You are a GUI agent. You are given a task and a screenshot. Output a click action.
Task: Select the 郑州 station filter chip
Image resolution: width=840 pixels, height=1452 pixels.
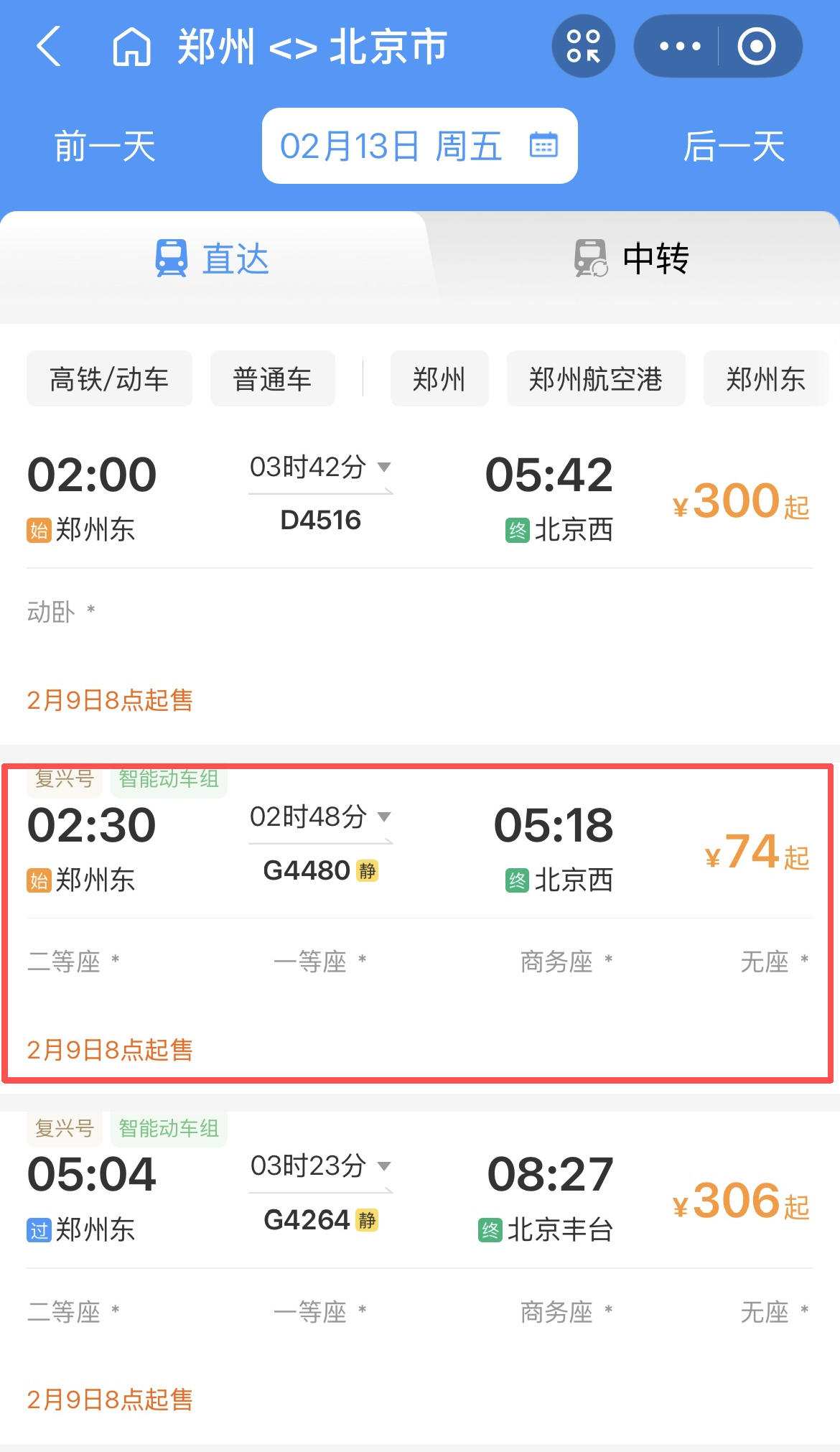tap(439, 379)
